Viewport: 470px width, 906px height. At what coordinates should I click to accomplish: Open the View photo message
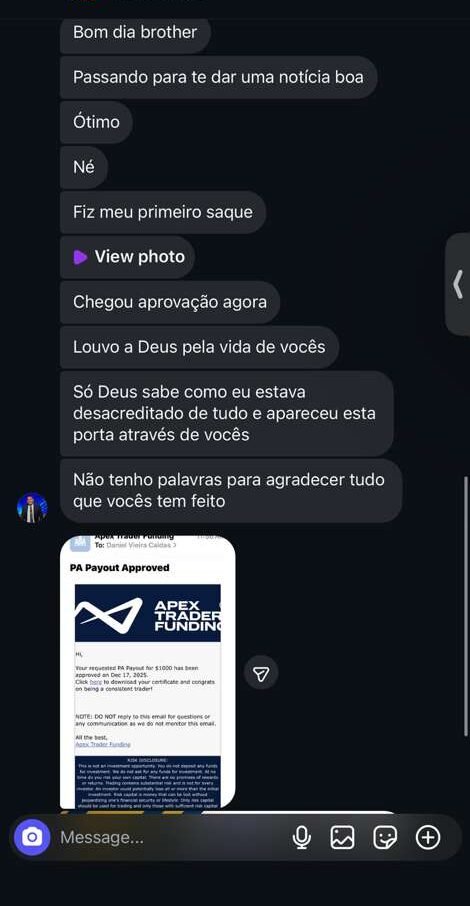(x=127, y=257)
